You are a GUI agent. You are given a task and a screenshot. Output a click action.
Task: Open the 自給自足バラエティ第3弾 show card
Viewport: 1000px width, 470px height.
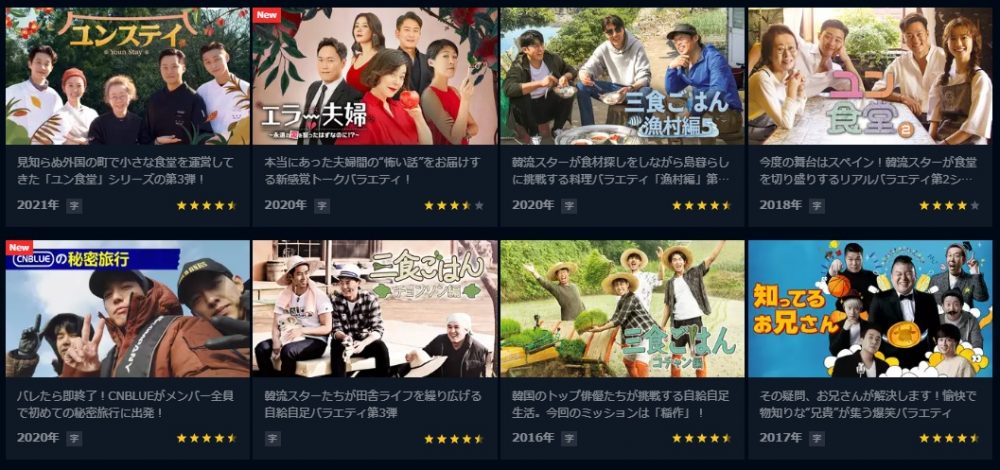(x=375, y=308)
